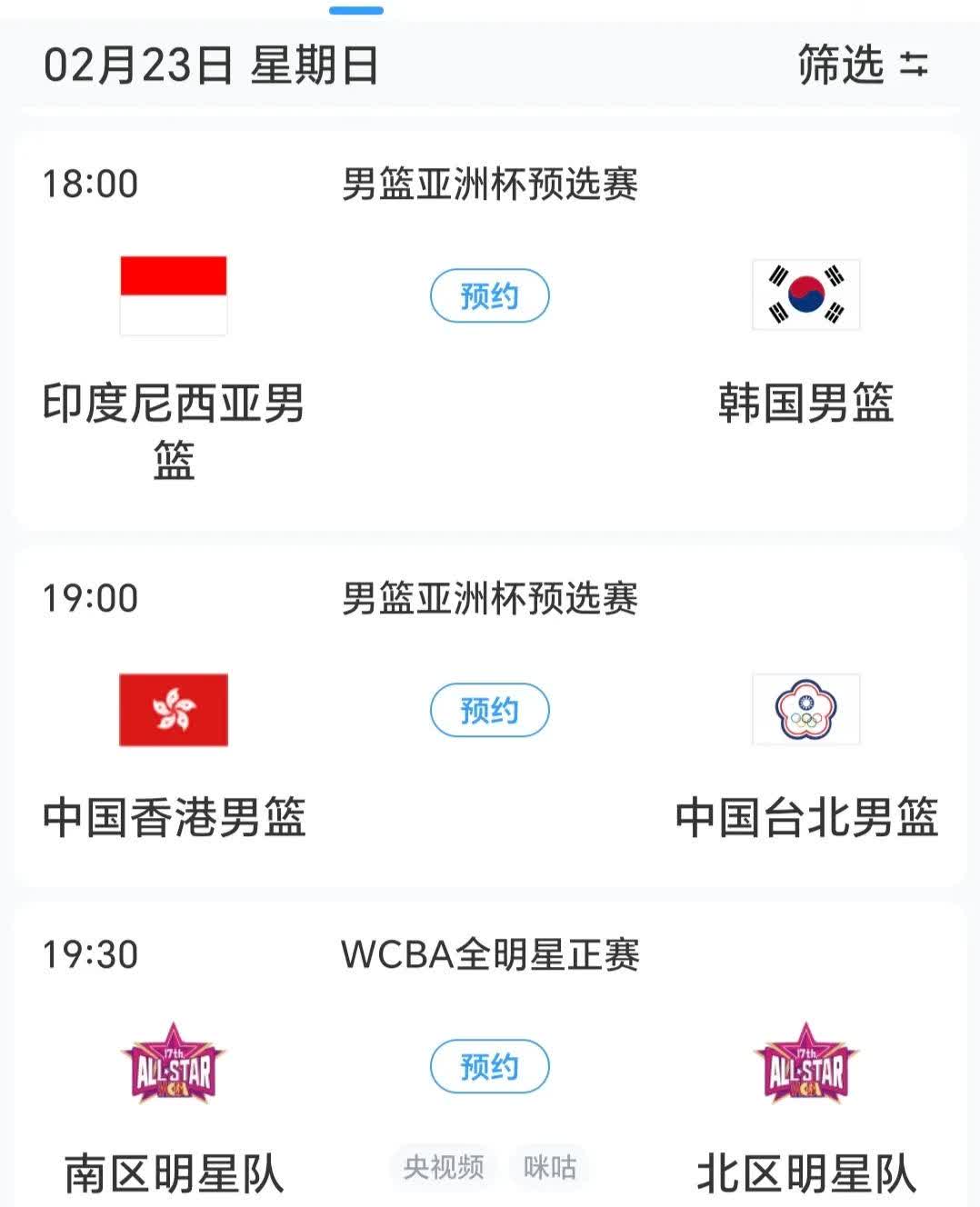Expand the WCBA全明星正赛 match card

pyautogui.click(x=489, y=953)
